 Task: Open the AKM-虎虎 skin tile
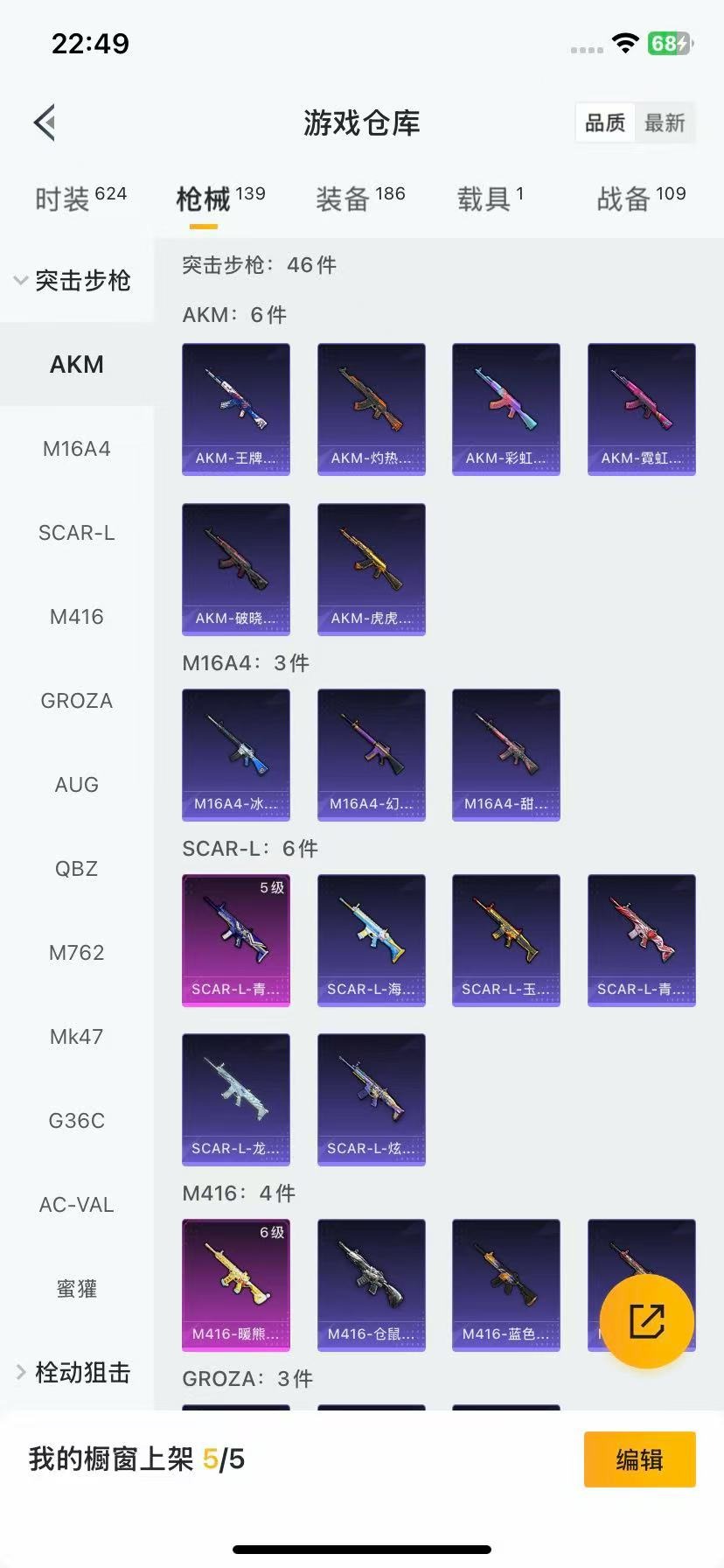[371, 569]
